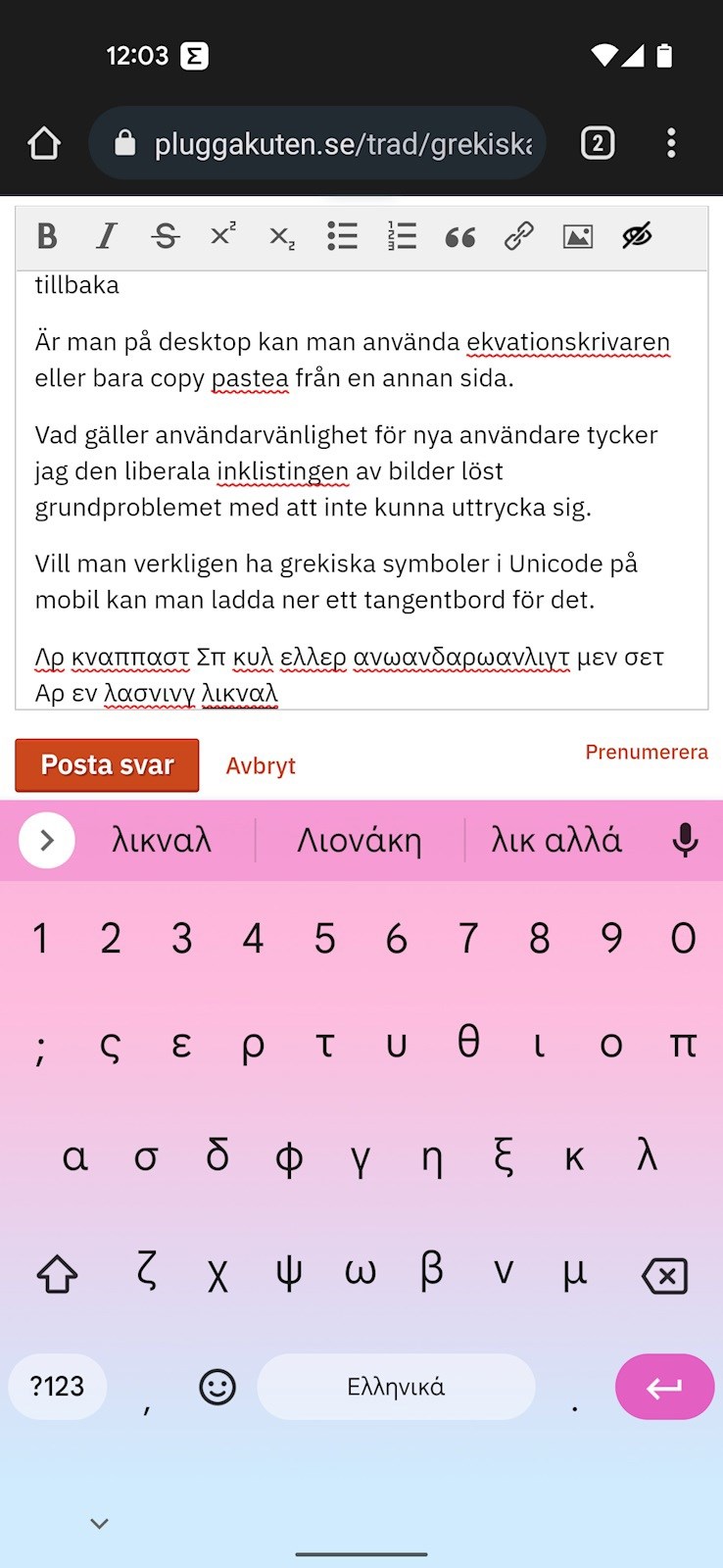Add a block quote
This screenshot has height=1568, width=723.
click(459, 236)
